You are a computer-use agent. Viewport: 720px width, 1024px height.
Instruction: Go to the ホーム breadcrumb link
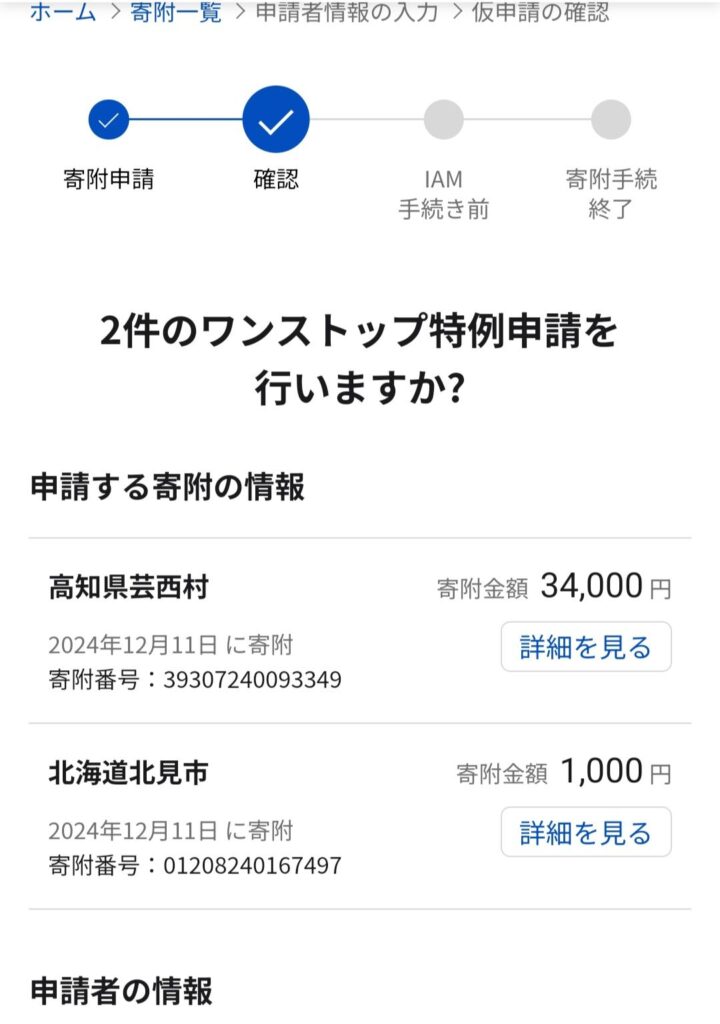63,13
